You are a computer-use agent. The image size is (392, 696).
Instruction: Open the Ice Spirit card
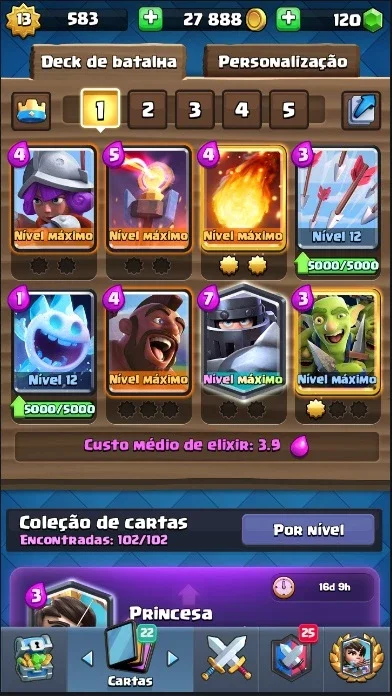[54, 342]
